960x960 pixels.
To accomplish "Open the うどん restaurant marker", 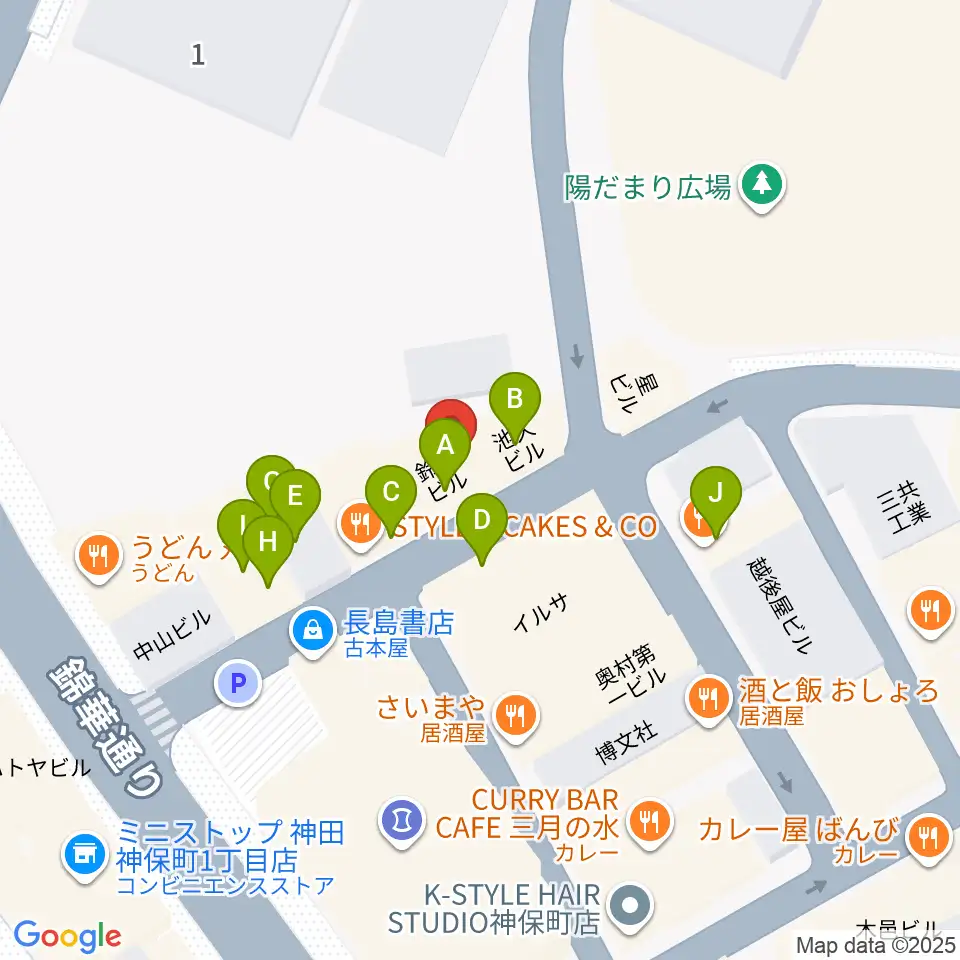I will (99, 556).
